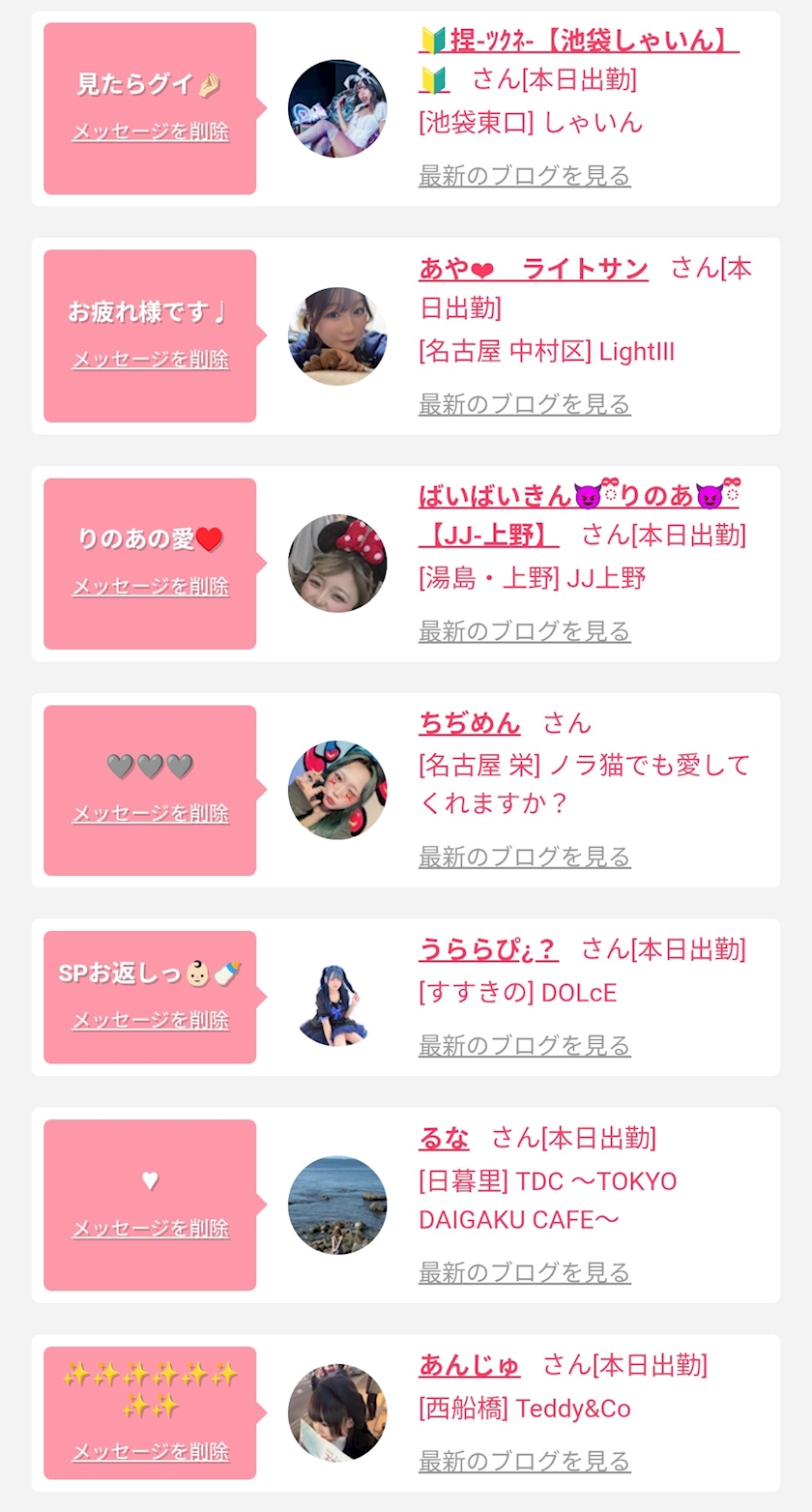This screenshot has width=812, height=1512.
Task: Open うららぴ¿? profile link
Action: [488, 949]
